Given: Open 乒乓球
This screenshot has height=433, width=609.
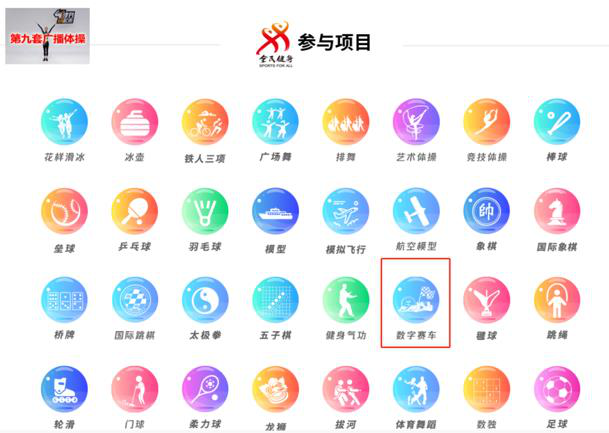Looking at the screenshot, I should click(134, 211).
